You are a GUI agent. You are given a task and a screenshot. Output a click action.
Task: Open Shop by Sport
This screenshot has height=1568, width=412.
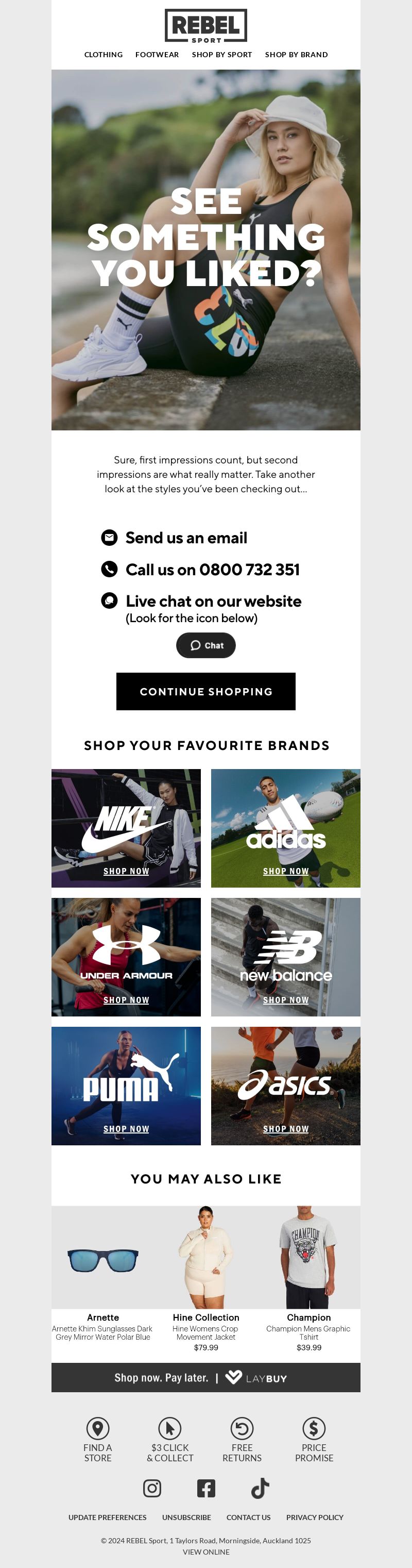(221, 55)
